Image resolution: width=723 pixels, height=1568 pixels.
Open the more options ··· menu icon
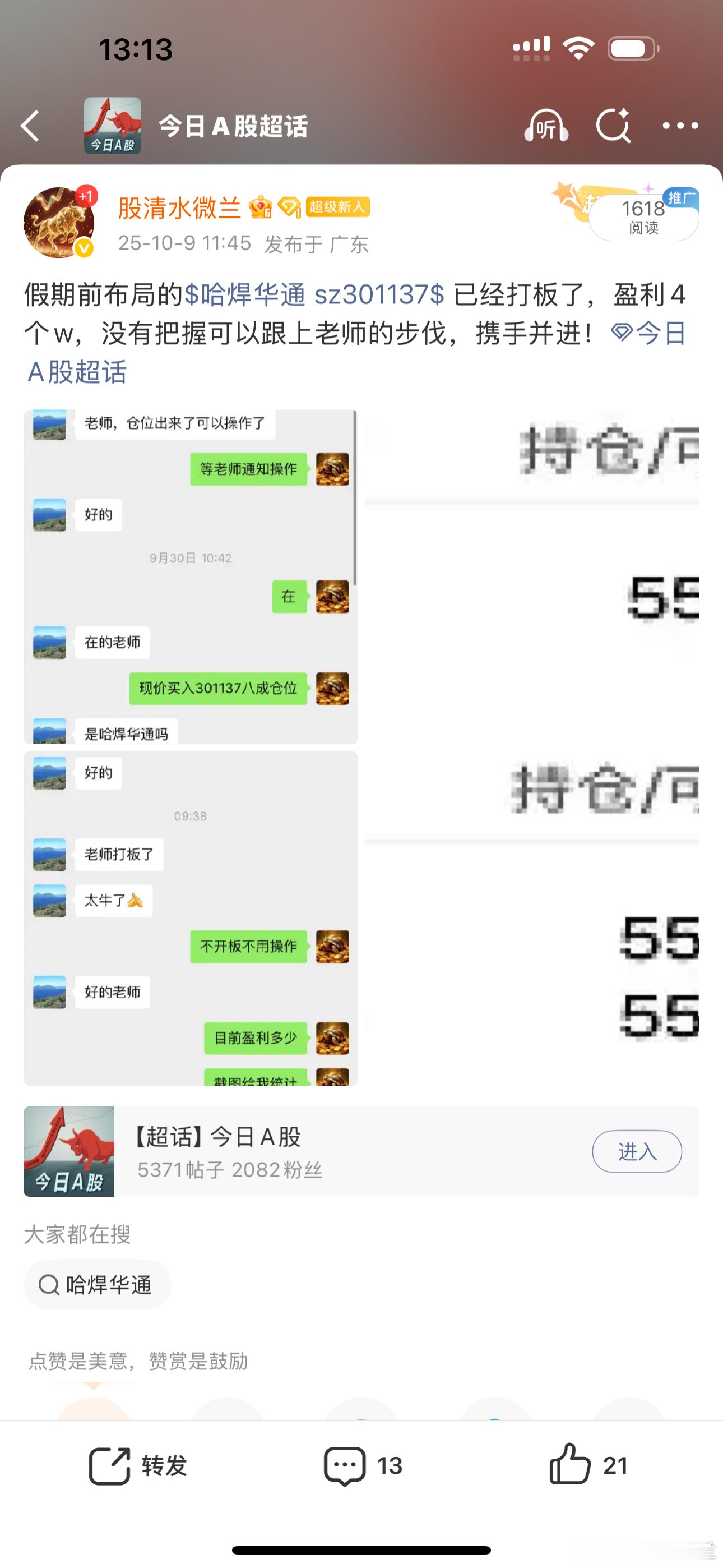[x=680, y=126]
